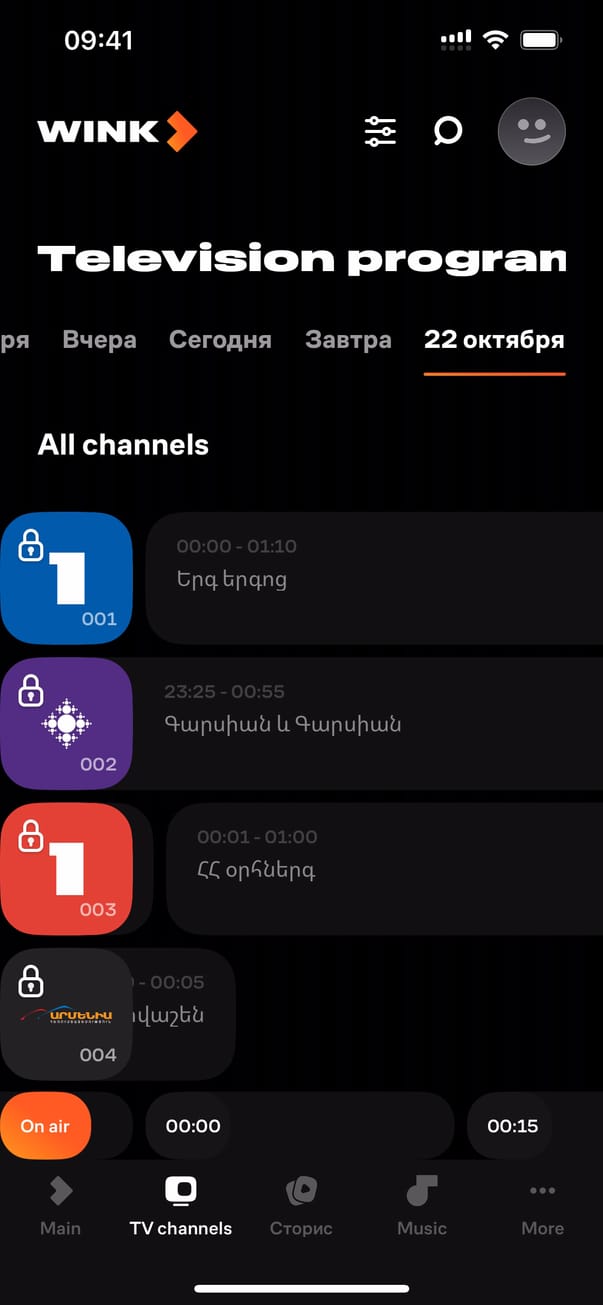The image size is (603, 1305).
Task: Open channel 004 tile
Action: coord(66,1013)
